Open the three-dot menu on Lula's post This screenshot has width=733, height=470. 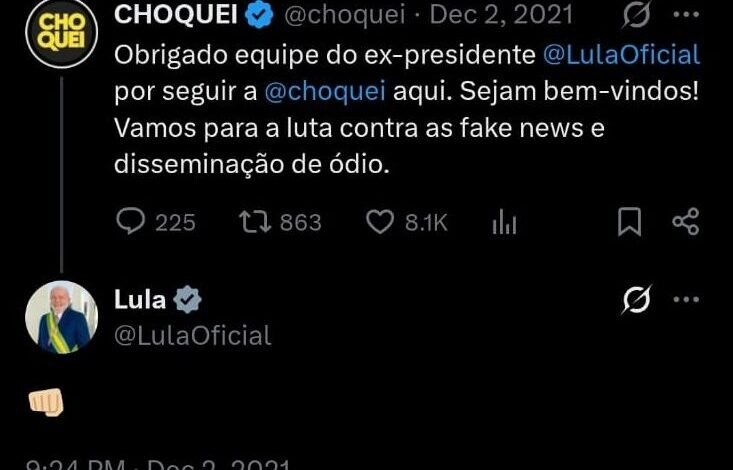686,299
